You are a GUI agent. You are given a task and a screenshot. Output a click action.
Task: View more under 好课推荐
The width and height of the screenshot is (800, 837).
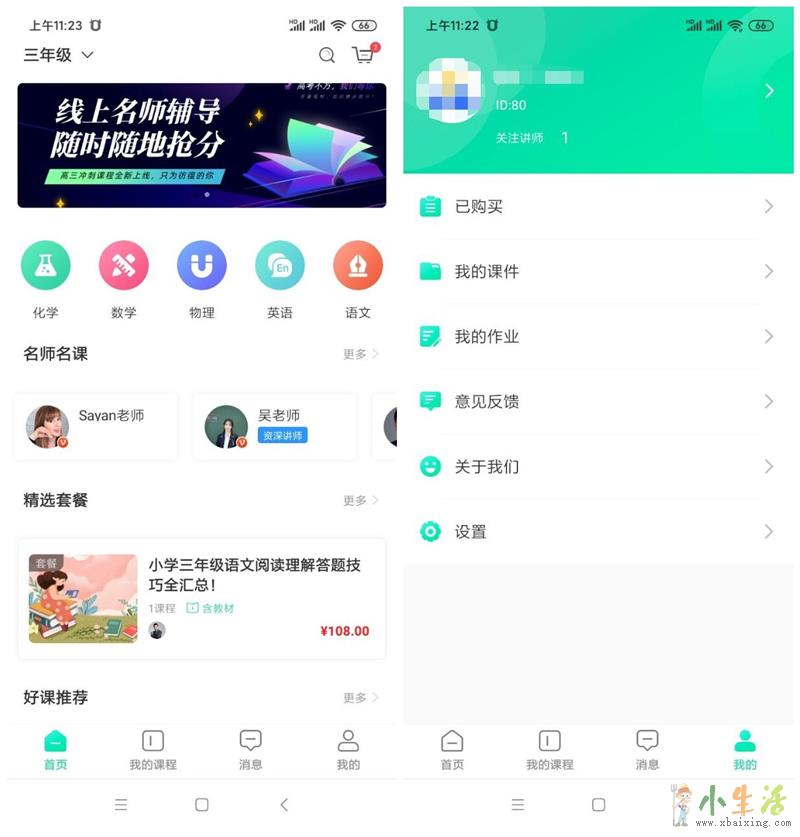(x=361, y=698)
